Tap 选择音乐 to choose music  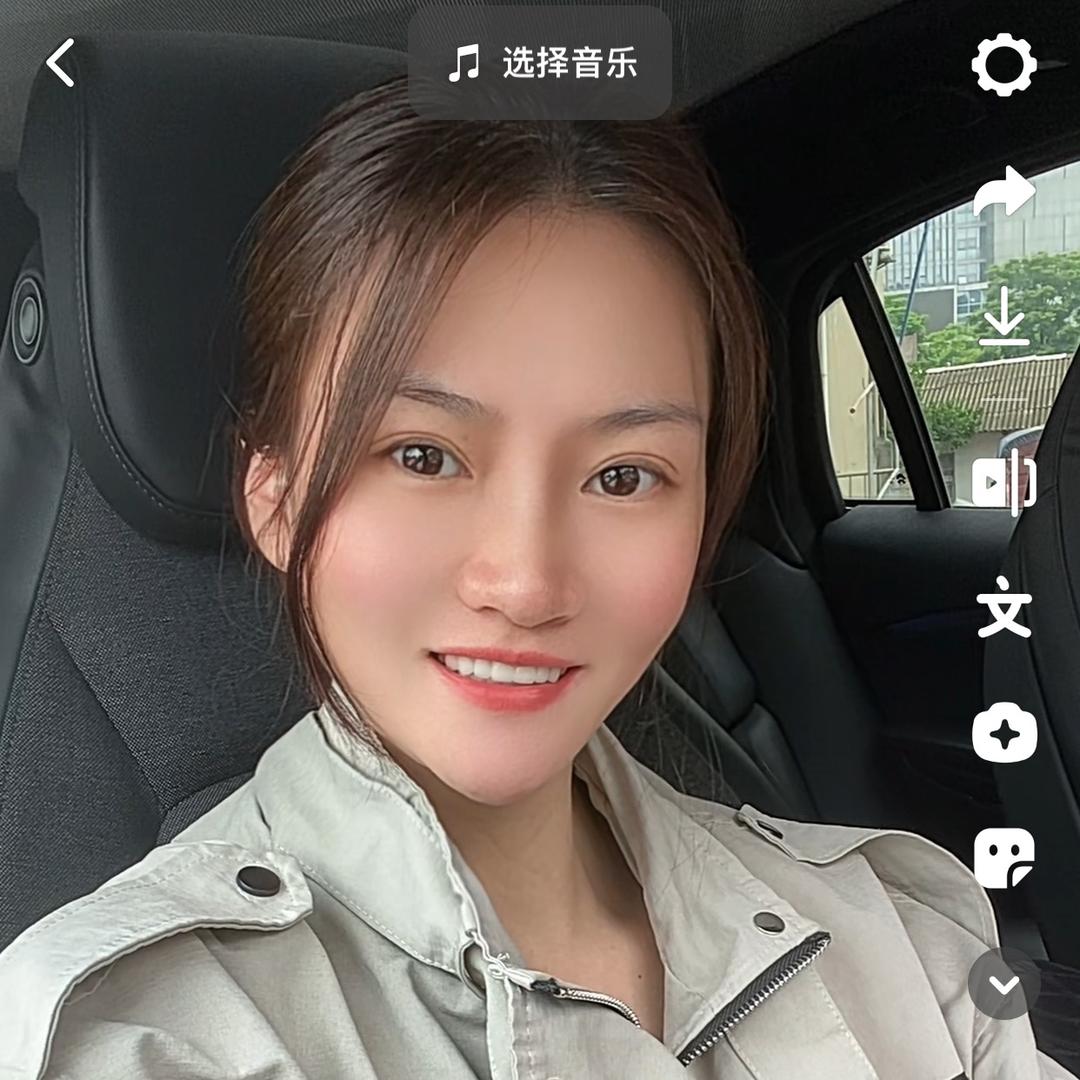coord(540,64)
